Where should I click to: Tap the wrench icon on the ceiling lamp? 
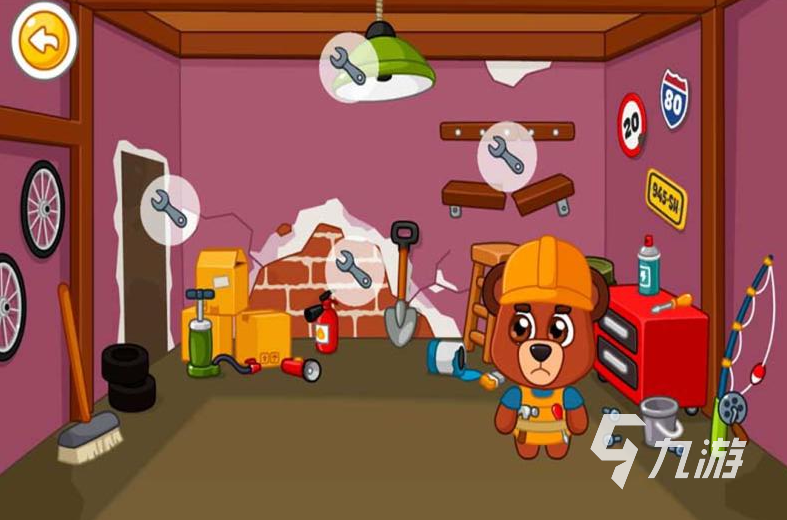coord(348,66)
